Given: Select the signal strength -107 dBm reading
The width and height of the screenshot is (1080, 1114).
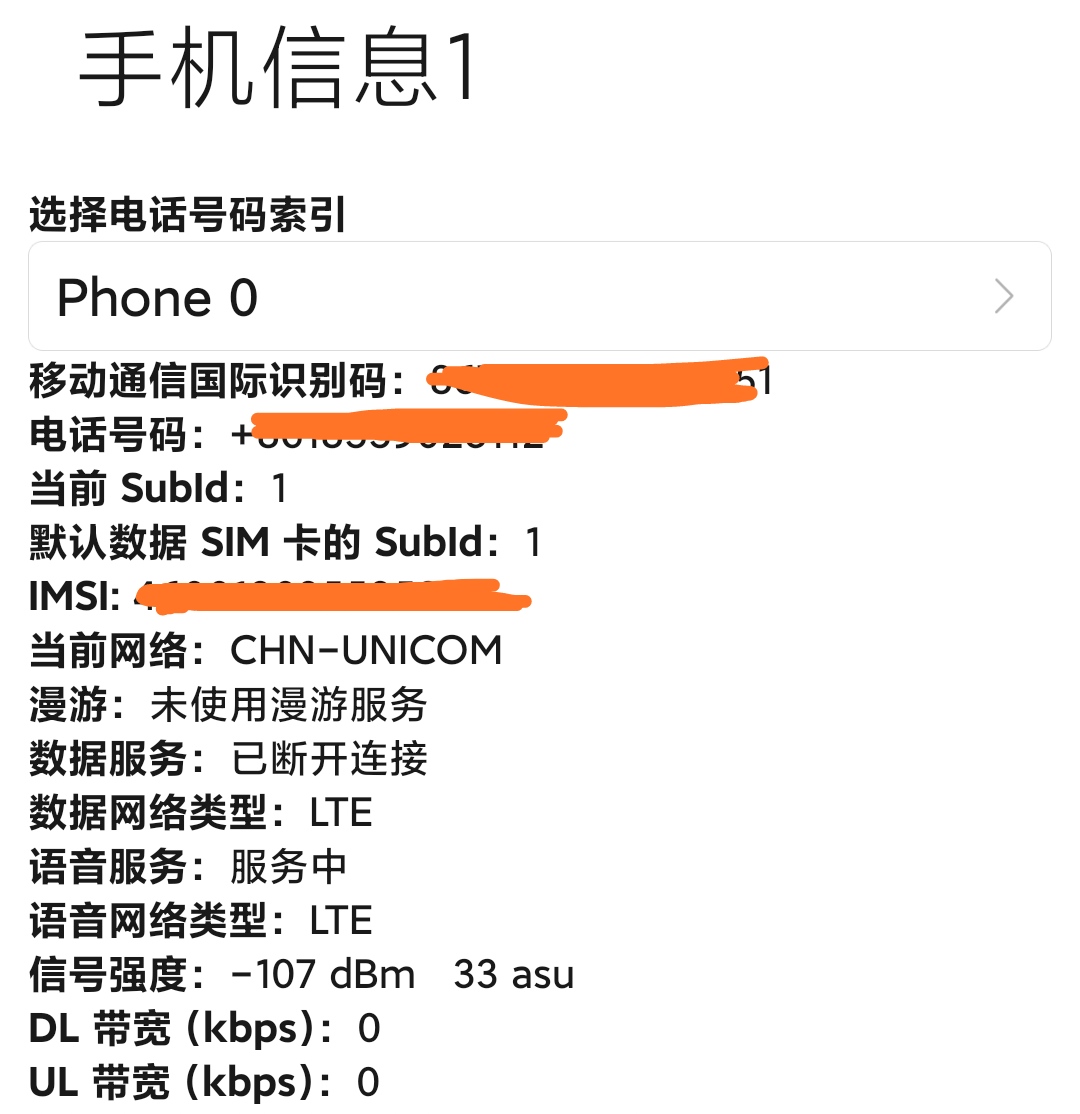Looking at the screenshot, I should pos(330,974).
